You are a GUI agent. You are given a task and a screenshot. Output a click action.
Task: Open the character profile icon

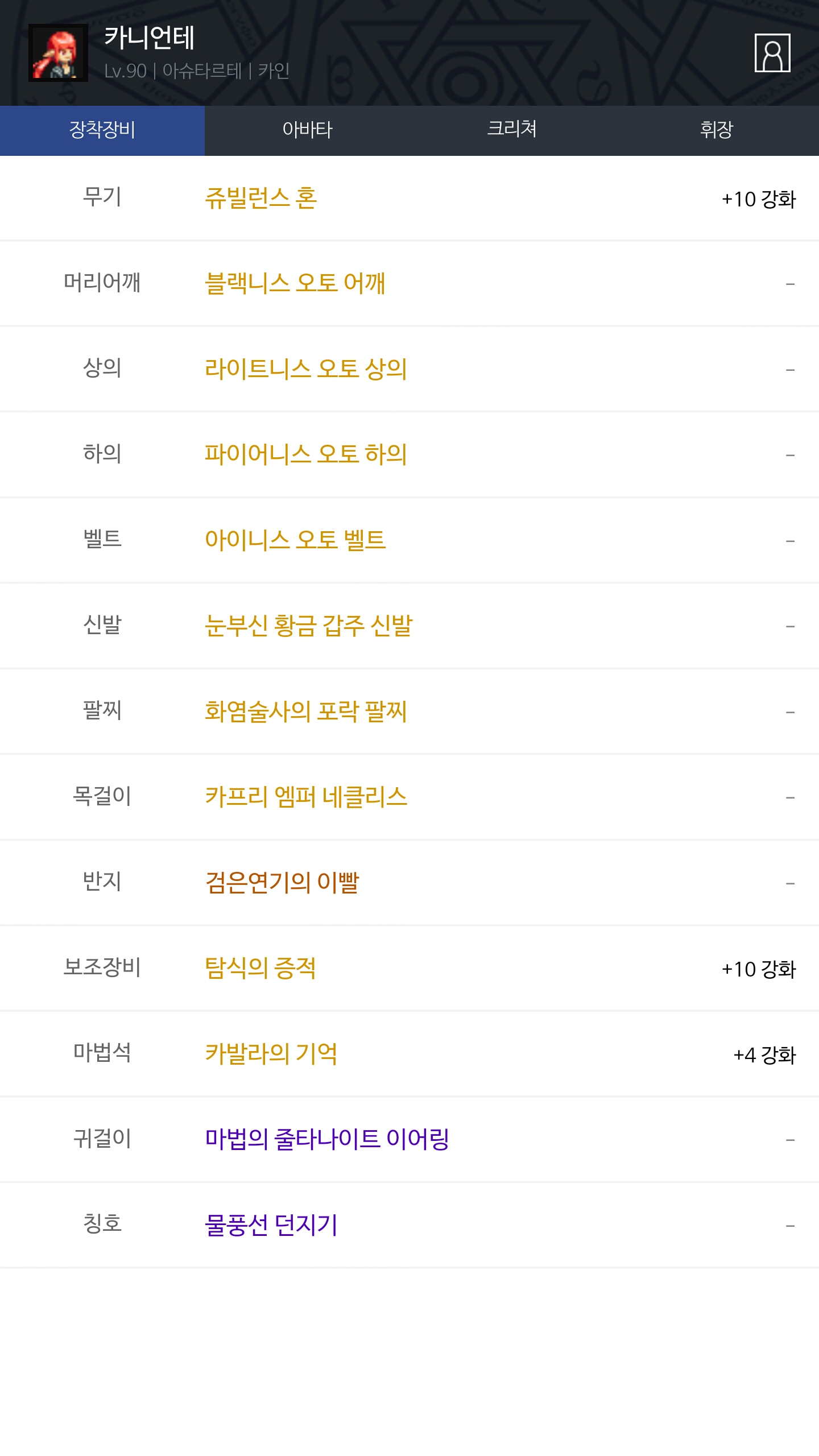[772, 53]
